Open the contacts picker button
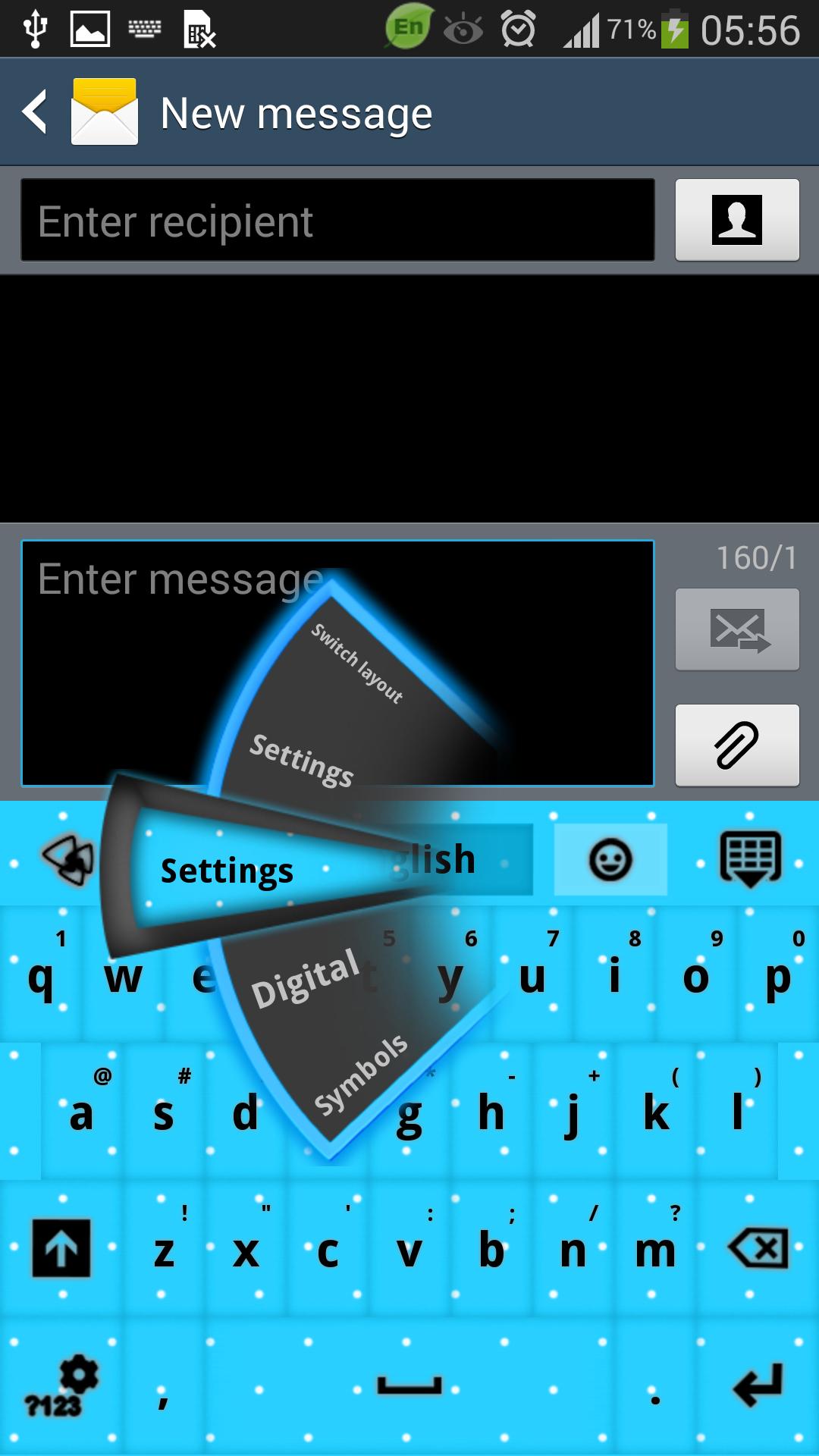The width and height of the screenshot is (819, 1456). (x=736, y=220)
